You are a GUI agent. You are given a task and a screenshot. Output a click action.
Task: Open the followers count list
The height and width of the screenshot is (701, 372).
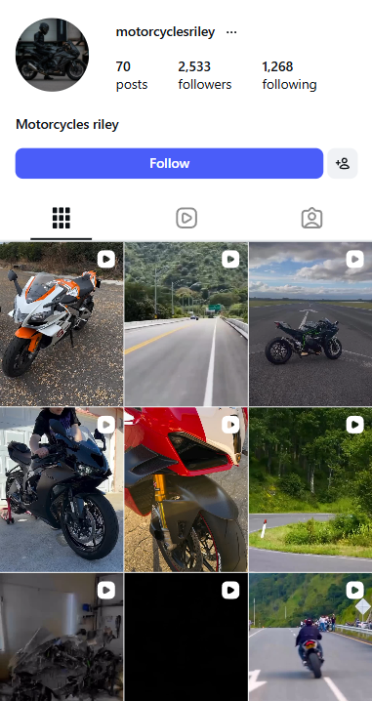pos(205,75)
